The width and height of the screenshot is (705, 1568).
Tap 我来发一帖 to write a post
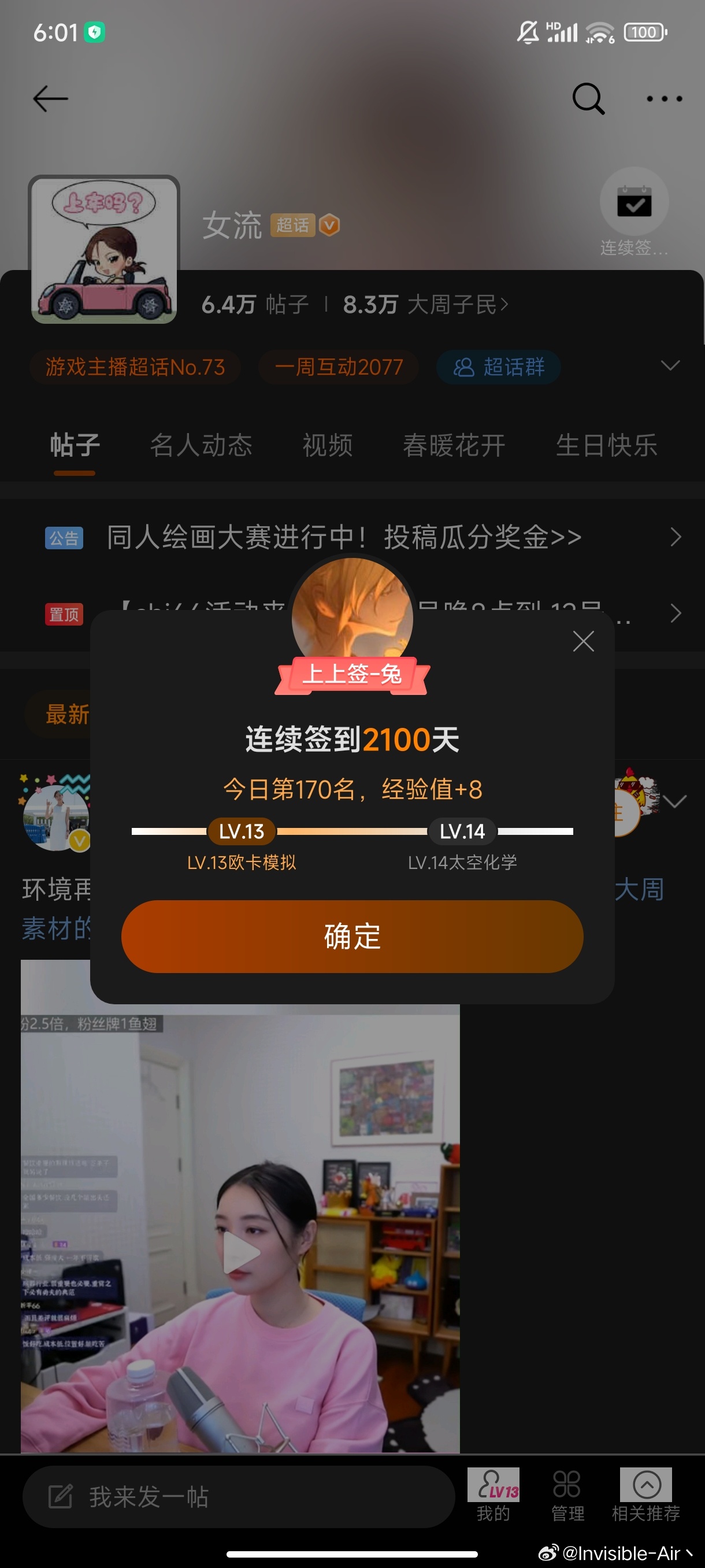239,1496
